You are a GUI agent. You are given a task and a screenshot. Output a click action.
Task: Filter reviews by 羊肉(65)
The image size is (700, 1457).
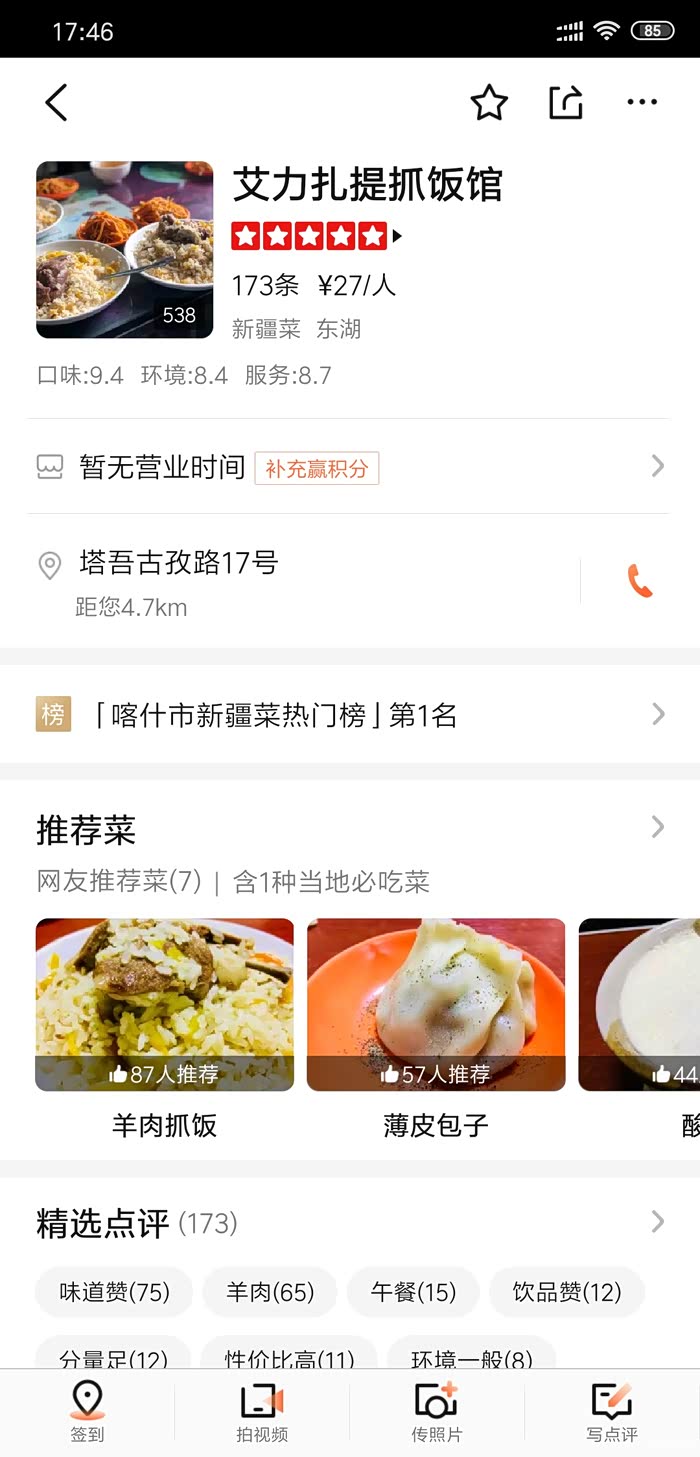270,1292
